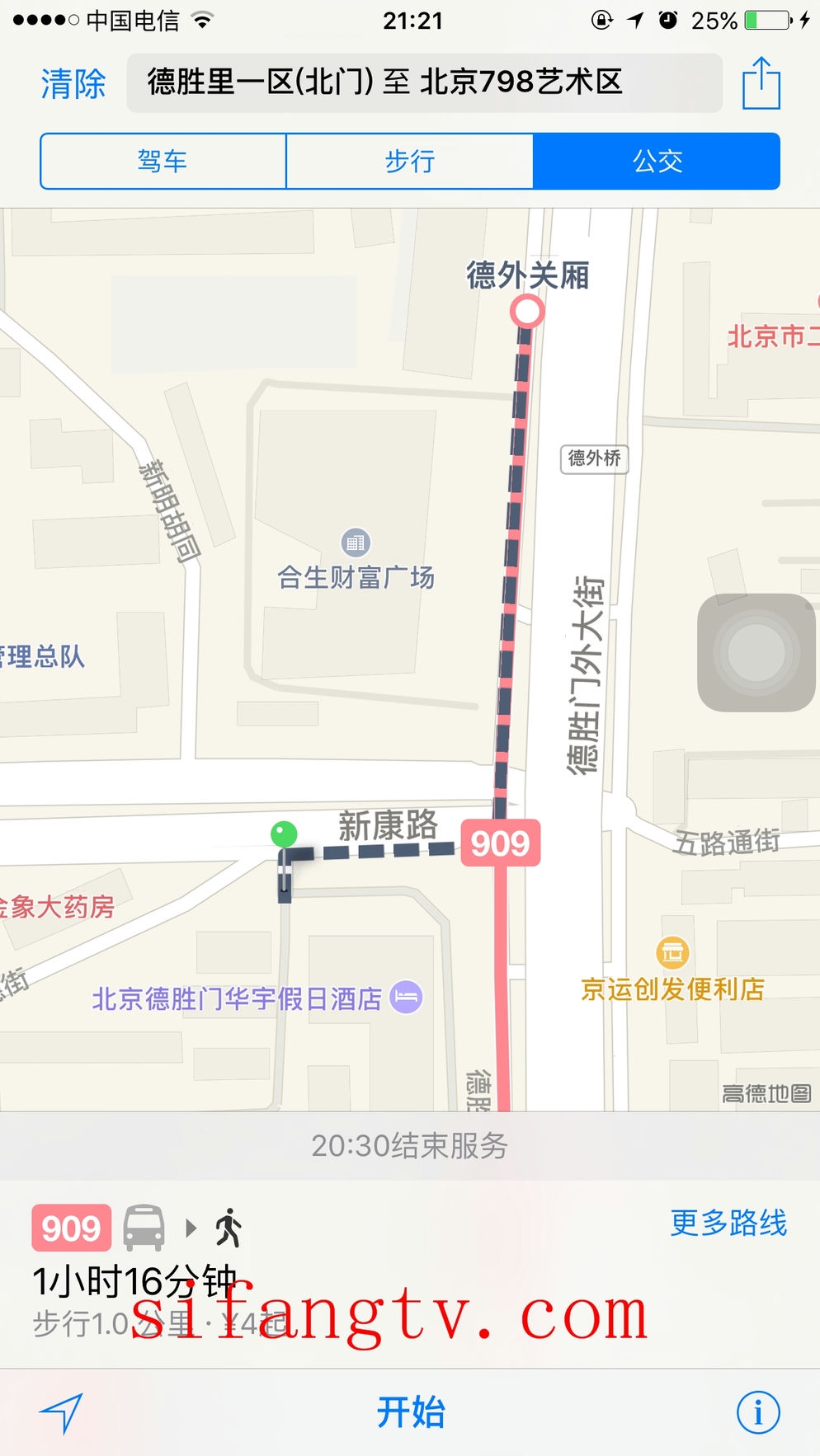Tap 清除 to clear the route
This screenshot has height=1456, width=820.
click(73, 83)
